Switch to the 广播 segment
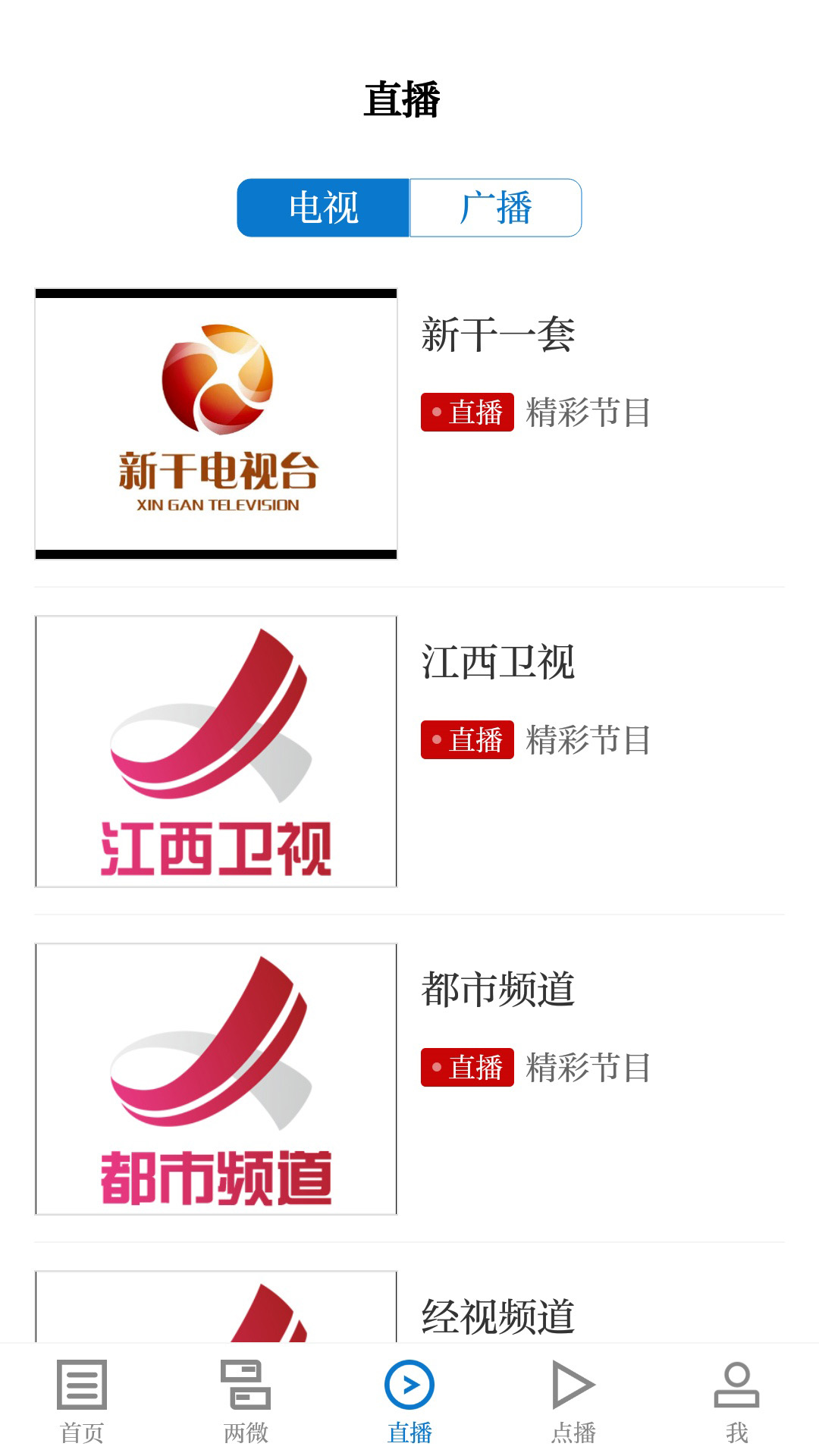Screen dimensions: 819x1456 (496, 208)
